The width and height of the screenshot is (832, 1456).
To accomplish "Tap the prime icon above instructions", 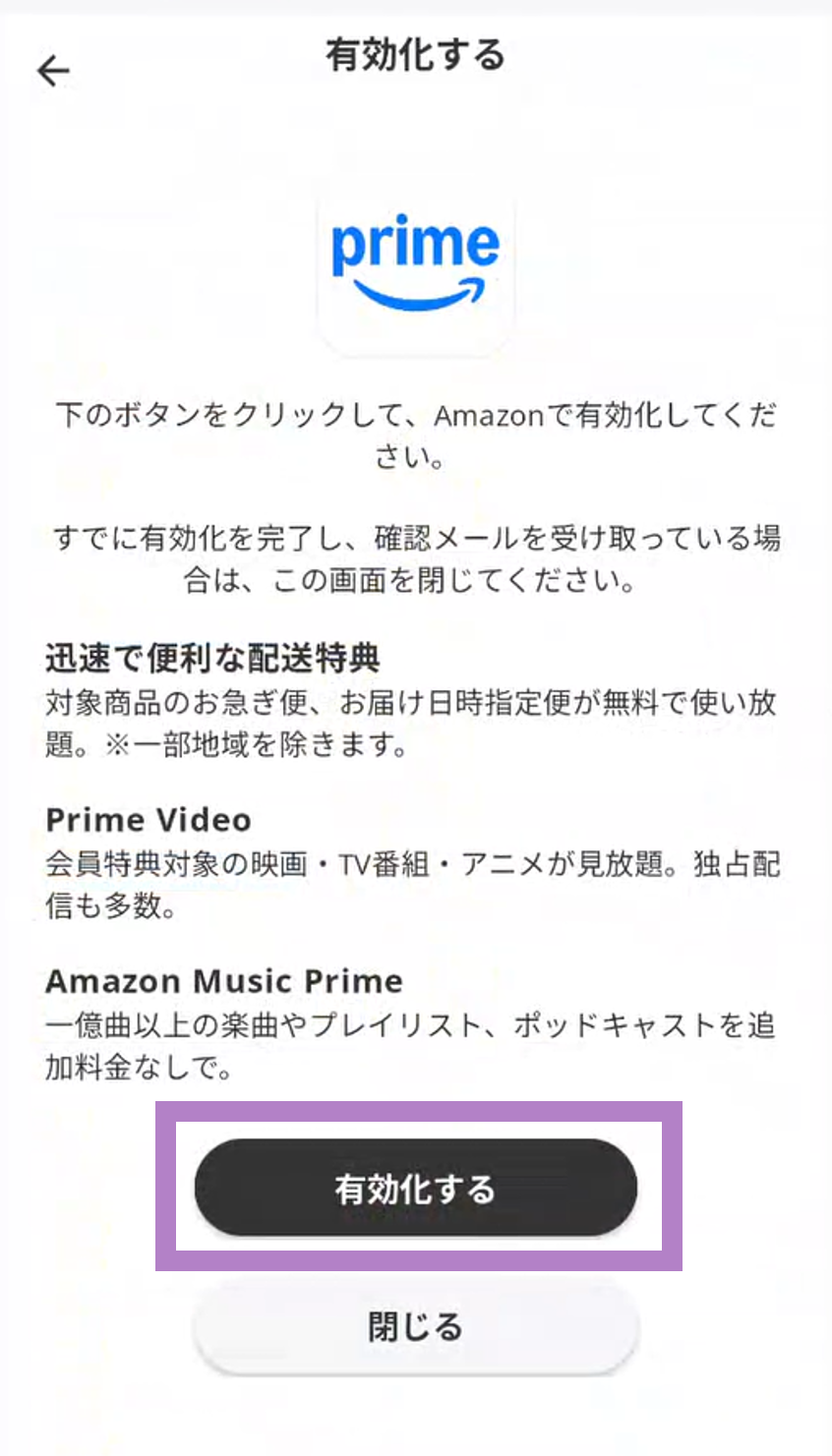I will [x=416, y=270].
